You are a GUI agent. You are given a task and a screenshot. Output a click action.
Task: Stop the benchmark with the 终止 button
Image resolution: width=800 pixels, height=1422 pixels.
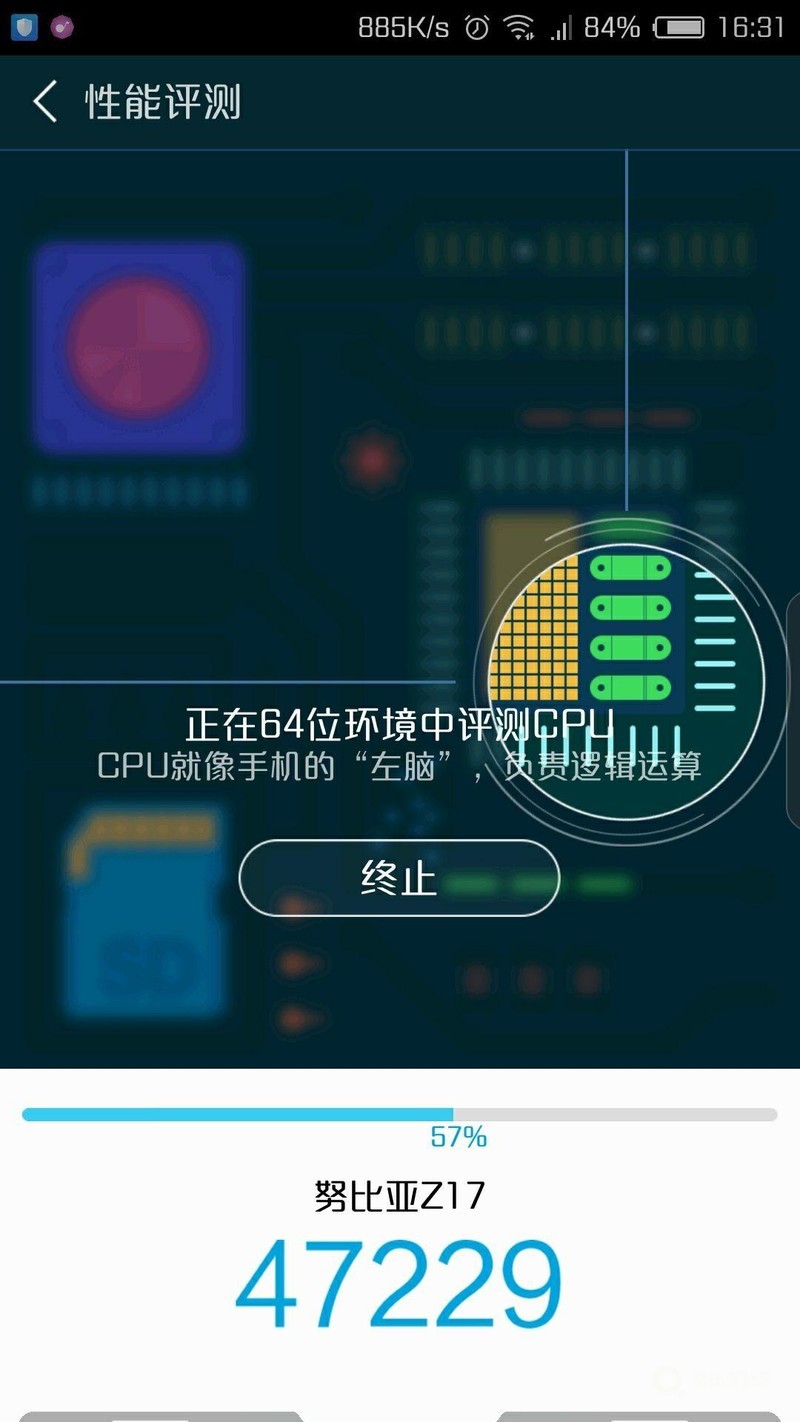[x=398, y=878]
